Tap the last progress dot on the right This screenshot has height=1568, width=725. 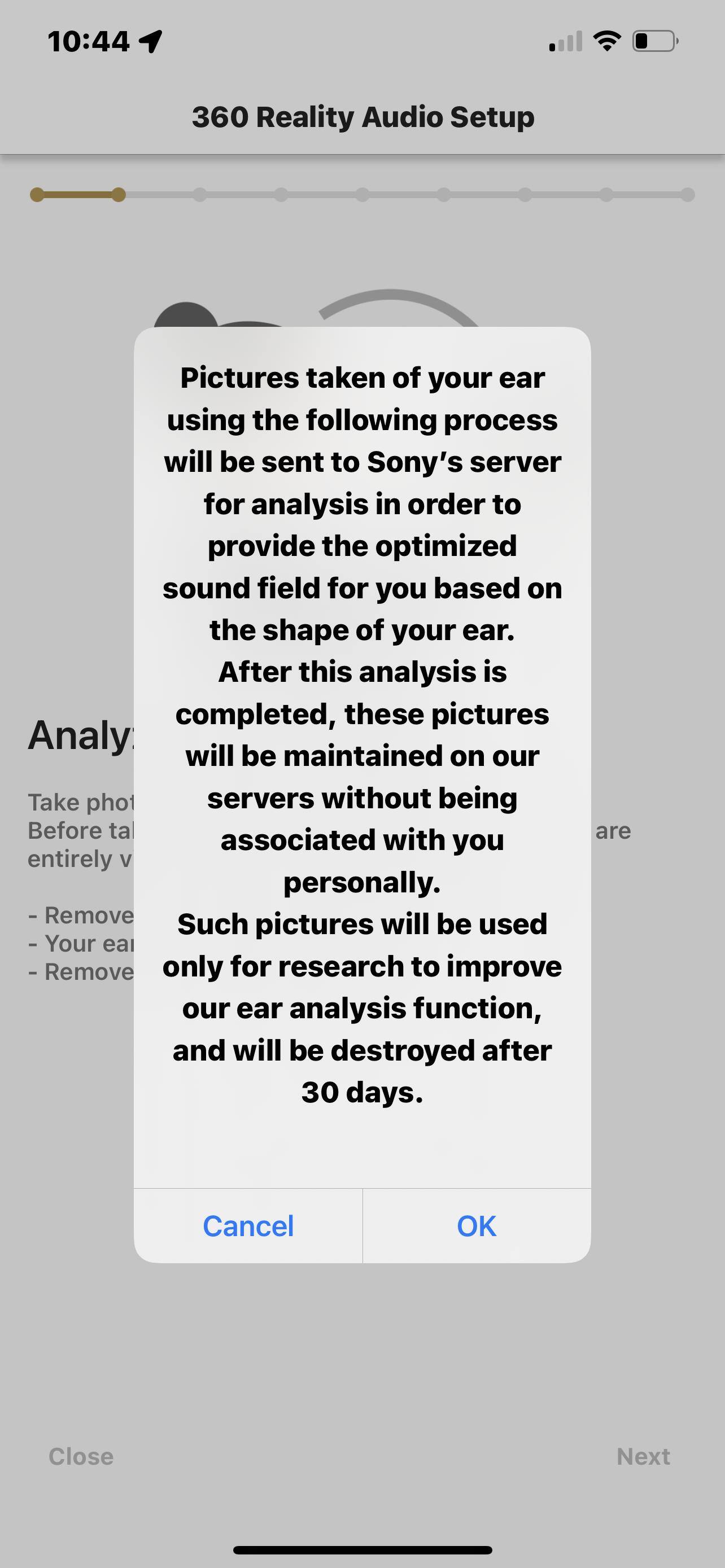point(687,195)
